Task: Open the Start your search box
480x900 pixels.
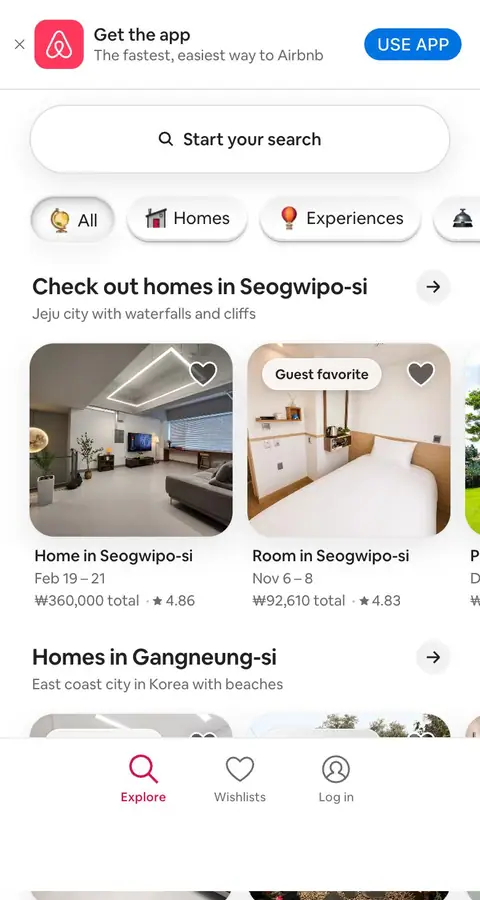Action: point(239,139)
